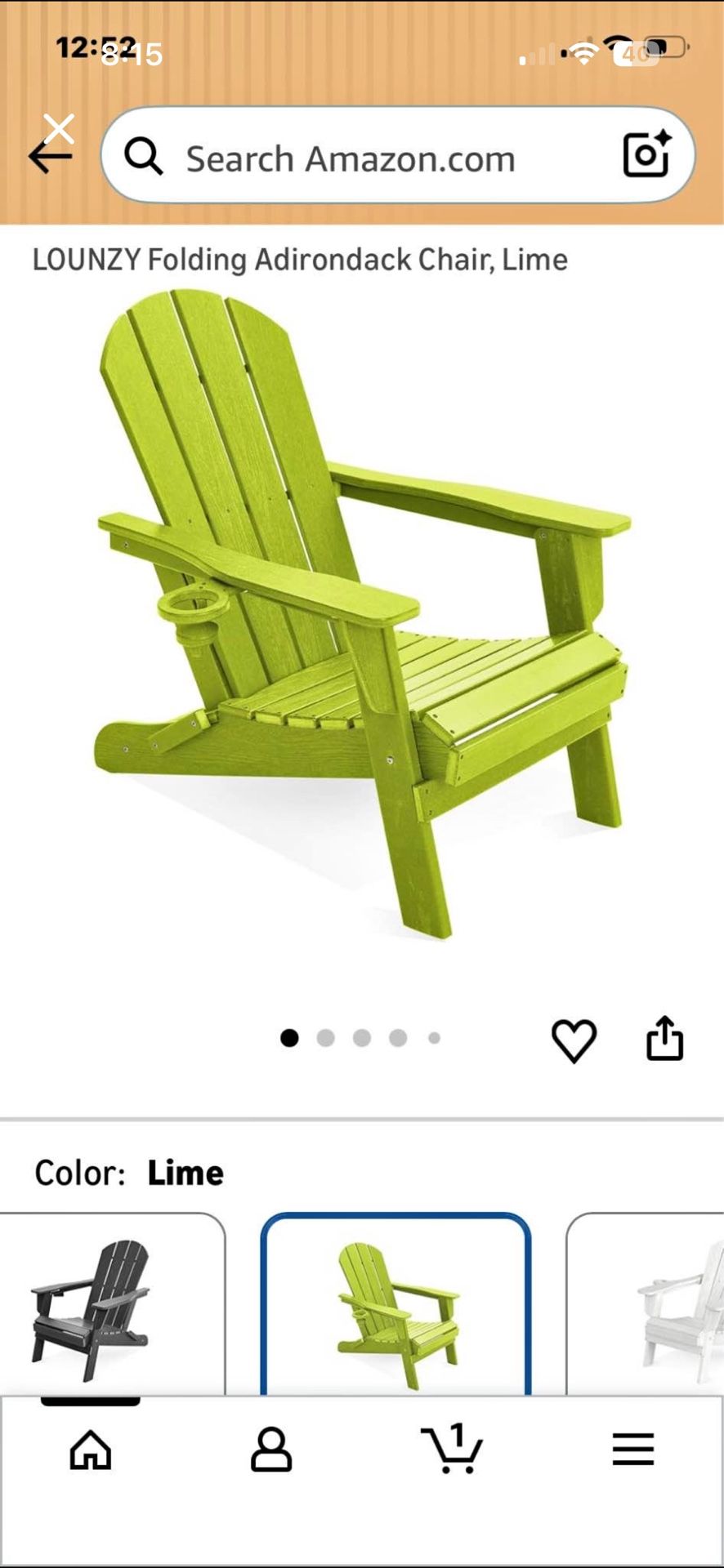Select the lime chair color option
The height and width of the screenshot is (1568, 724).
click(x=396, y=1304)
